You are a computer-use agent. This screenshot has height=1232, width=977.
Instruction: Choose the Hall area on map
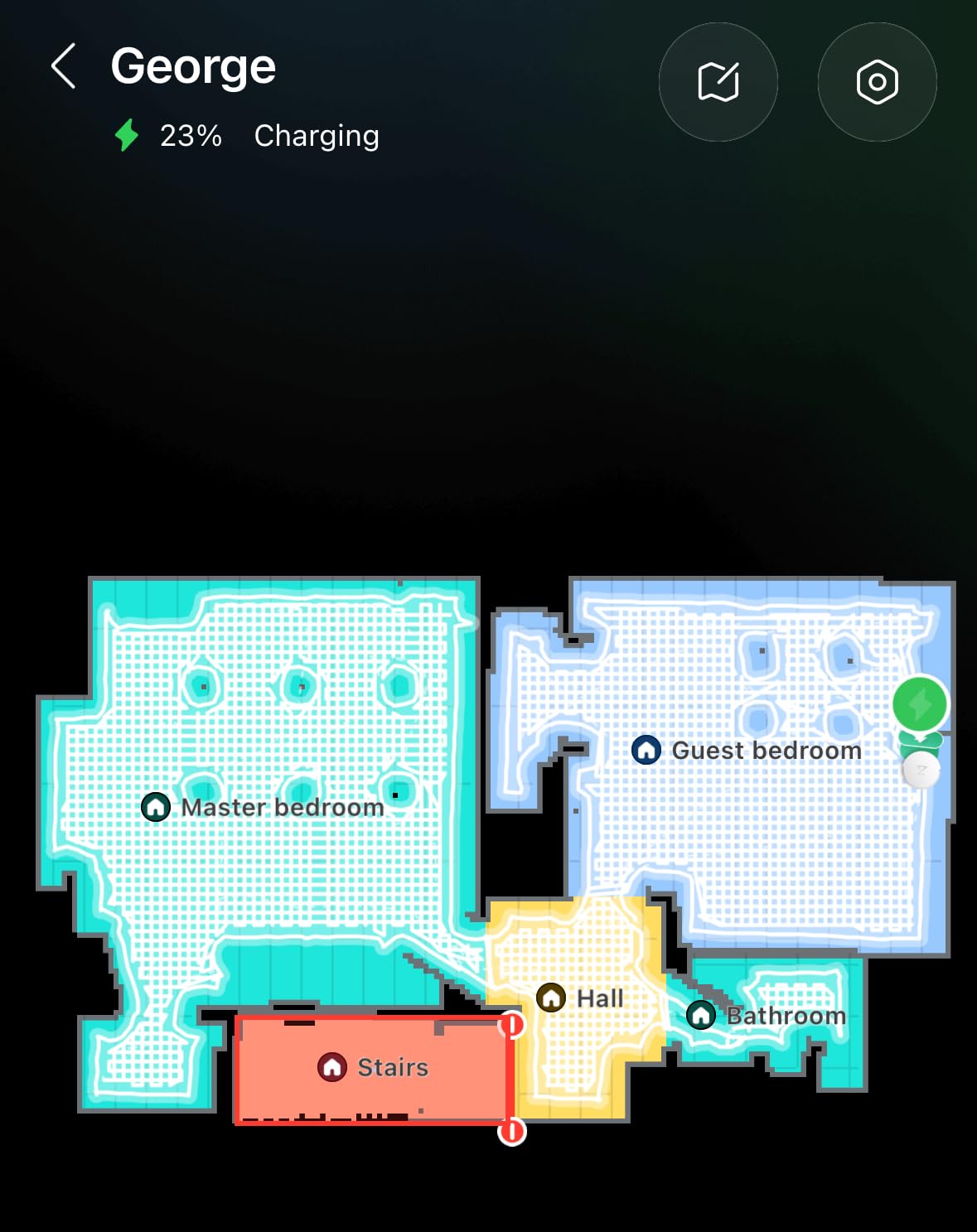click(580, 998)
